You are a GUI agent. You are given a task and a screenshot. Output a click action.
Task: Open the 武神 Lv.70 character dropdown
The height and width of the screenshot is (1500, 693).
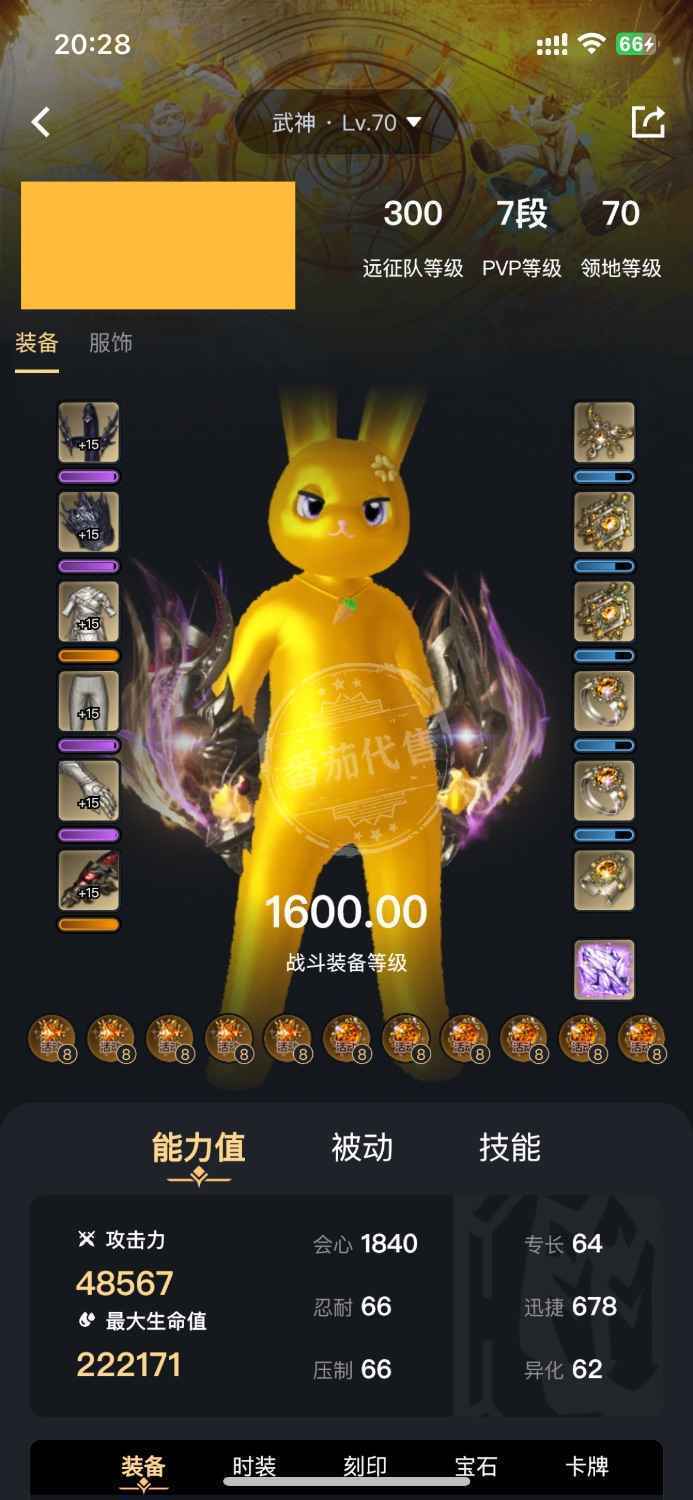pyautogui.click(x=346, y=123)
